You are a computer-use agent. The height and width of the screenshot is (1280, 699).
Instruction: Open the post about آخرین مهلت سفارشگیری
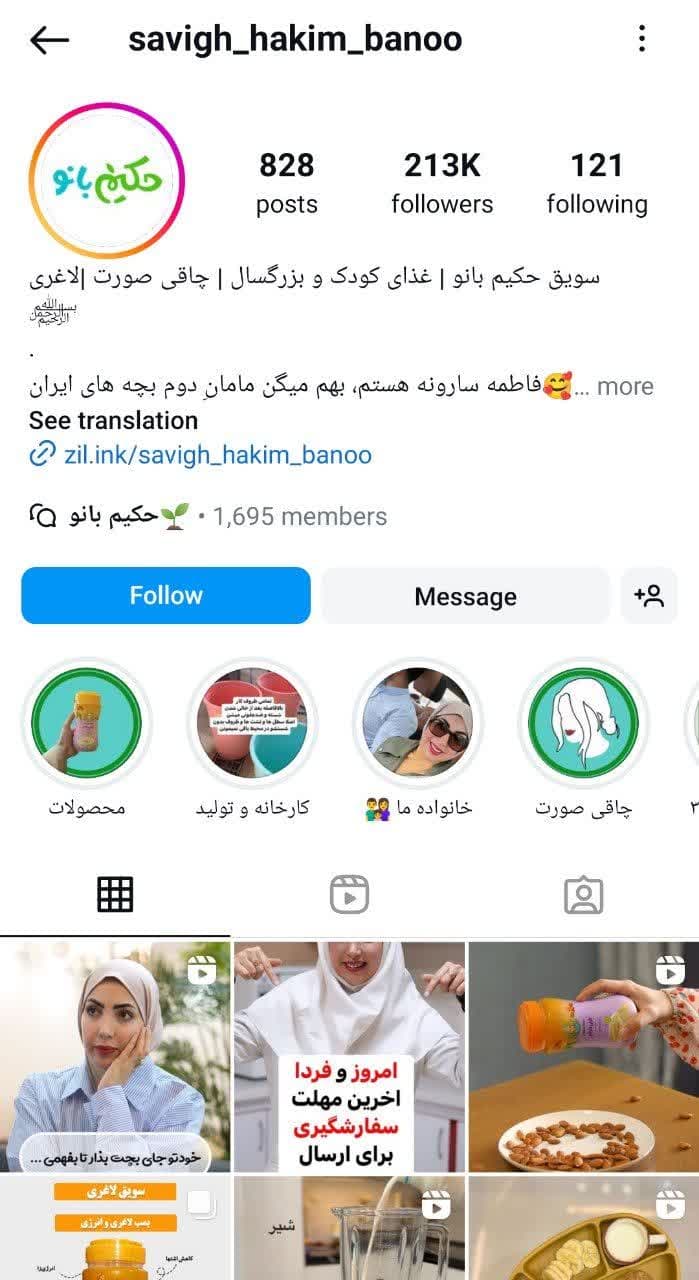349,1056
